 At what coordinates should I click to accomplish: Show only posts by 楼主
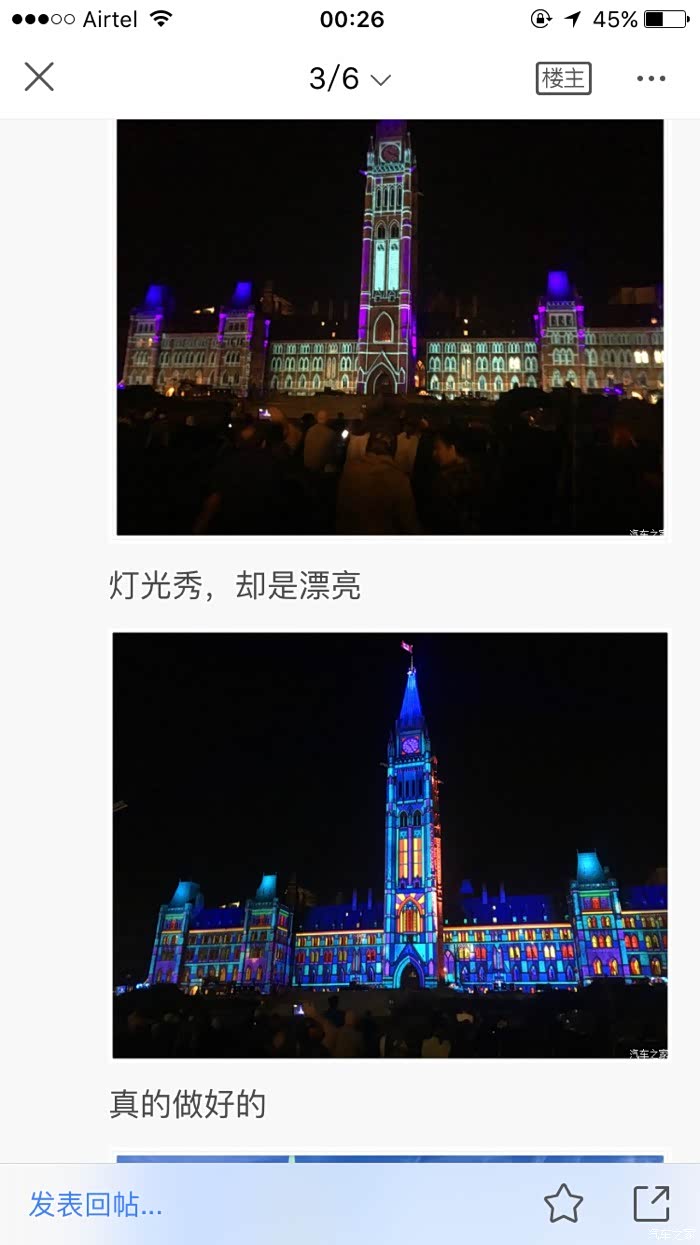pyautogui.click(x=564, y=78)
